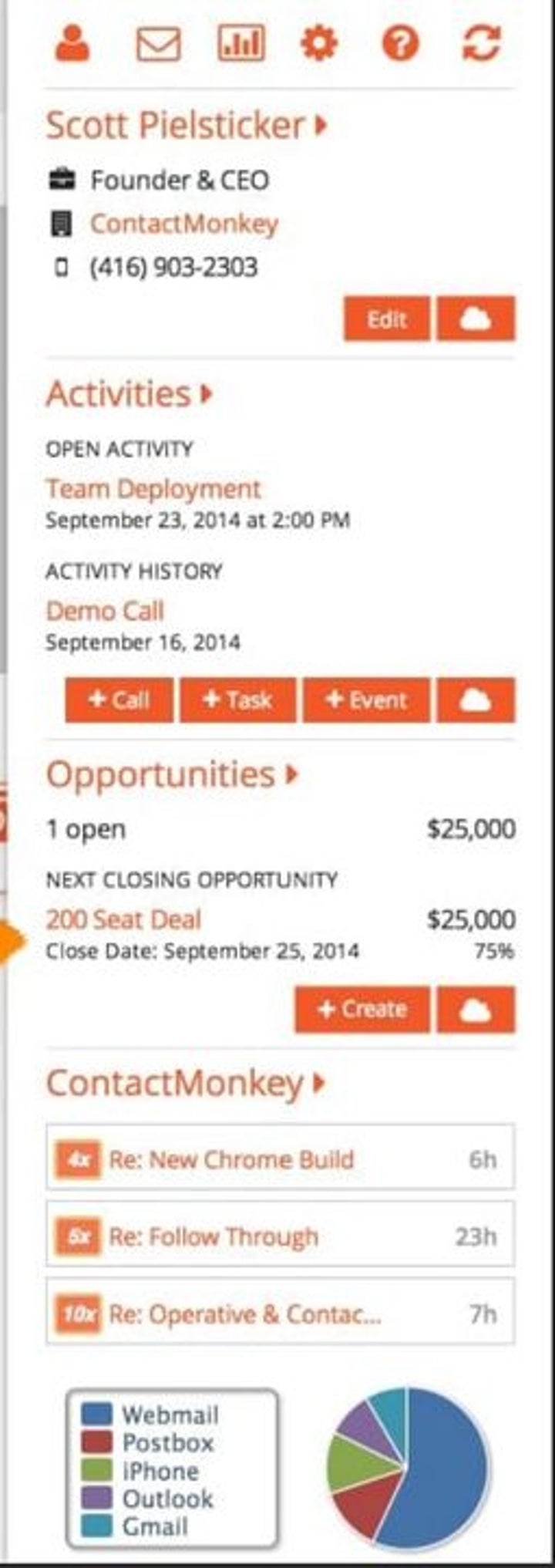Screen dimensions: 555x1568
Task: Add a new Call activity
Action: pyautogui.click(x=119, y=700)
